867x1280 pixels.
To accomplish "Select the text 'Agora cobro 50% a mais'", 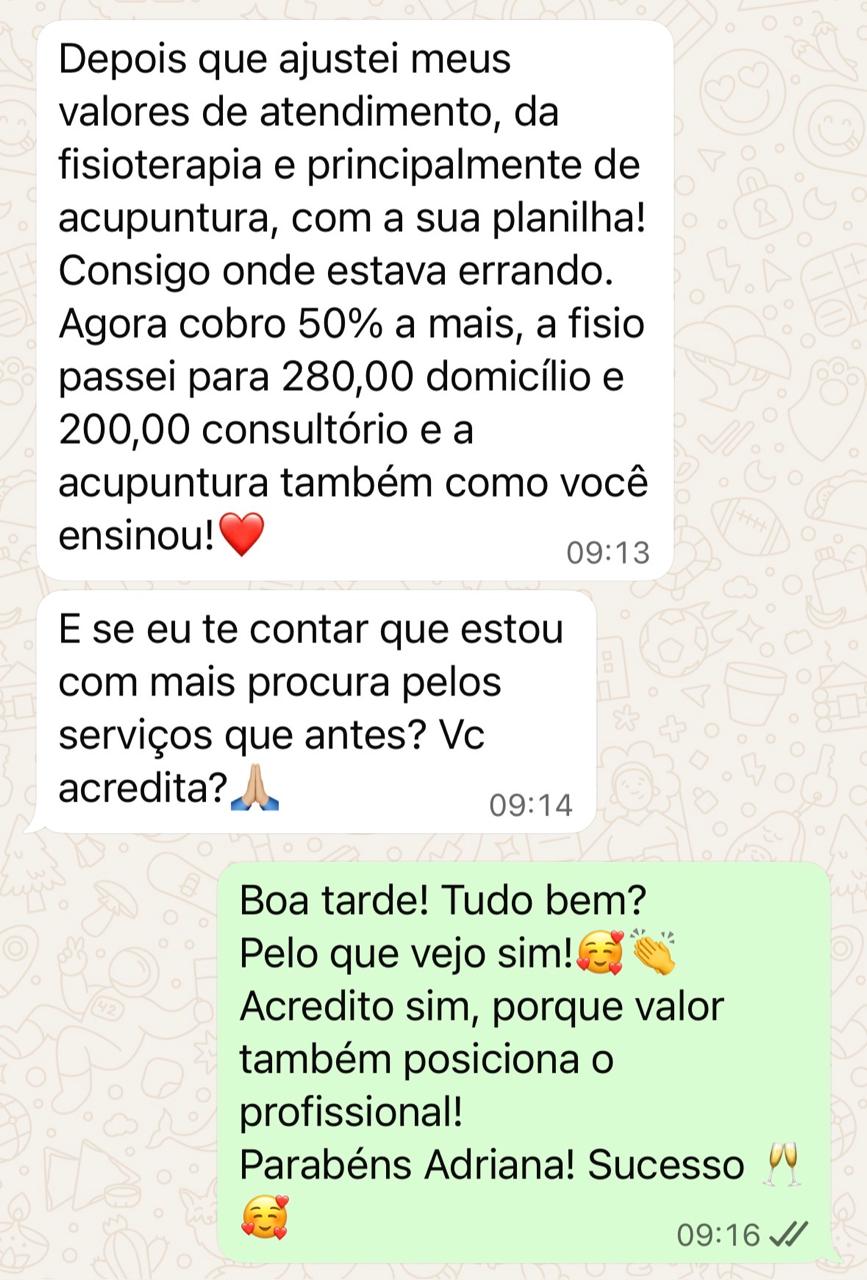I will 290,323.
